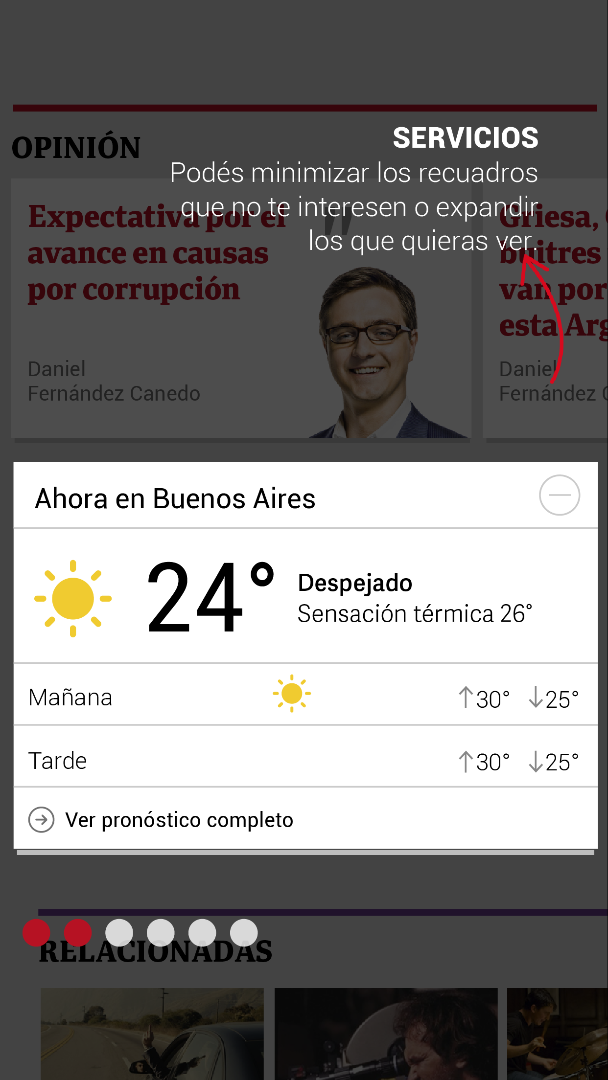Open the first related news photo

(152, 1034)
